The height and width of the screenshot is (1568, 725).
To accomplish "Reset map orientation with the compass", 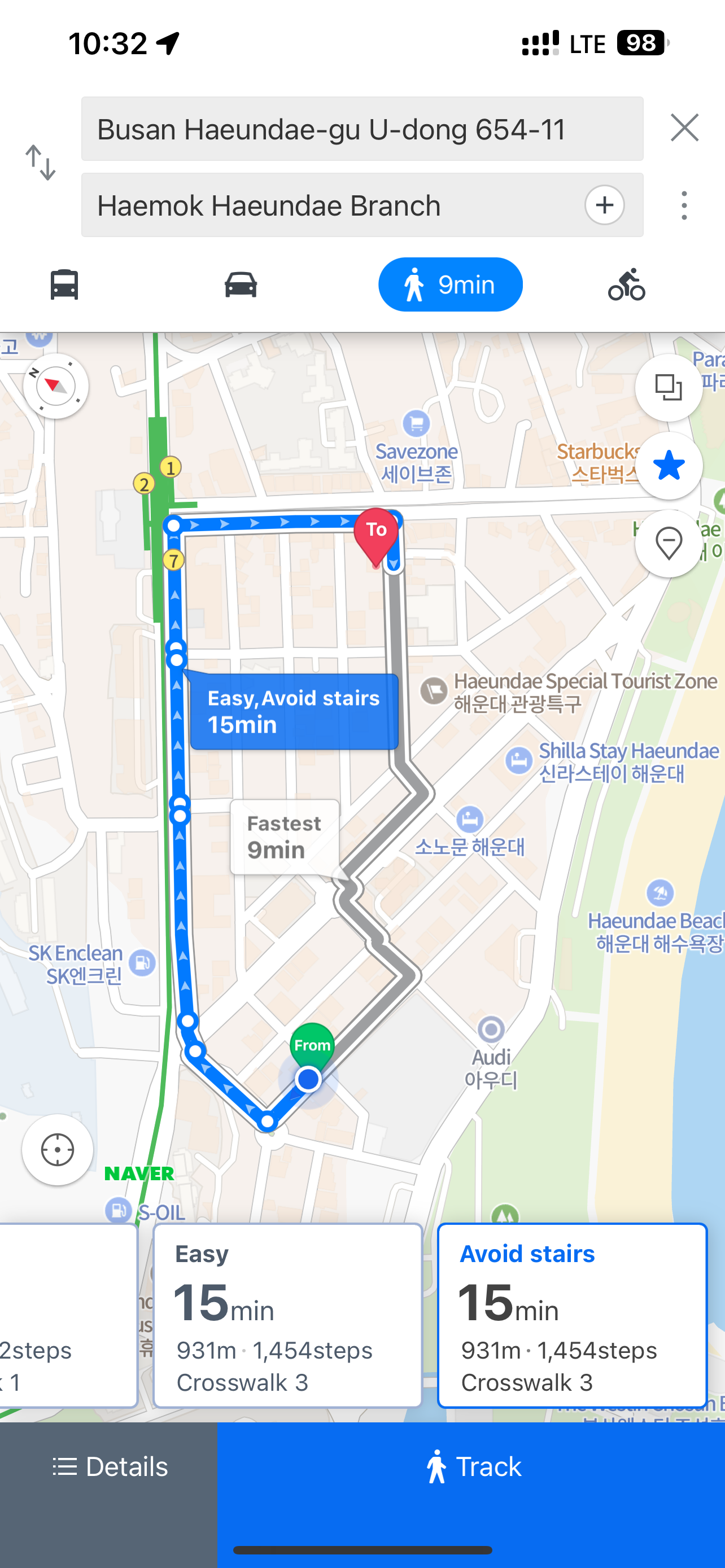I will point(56,386).
